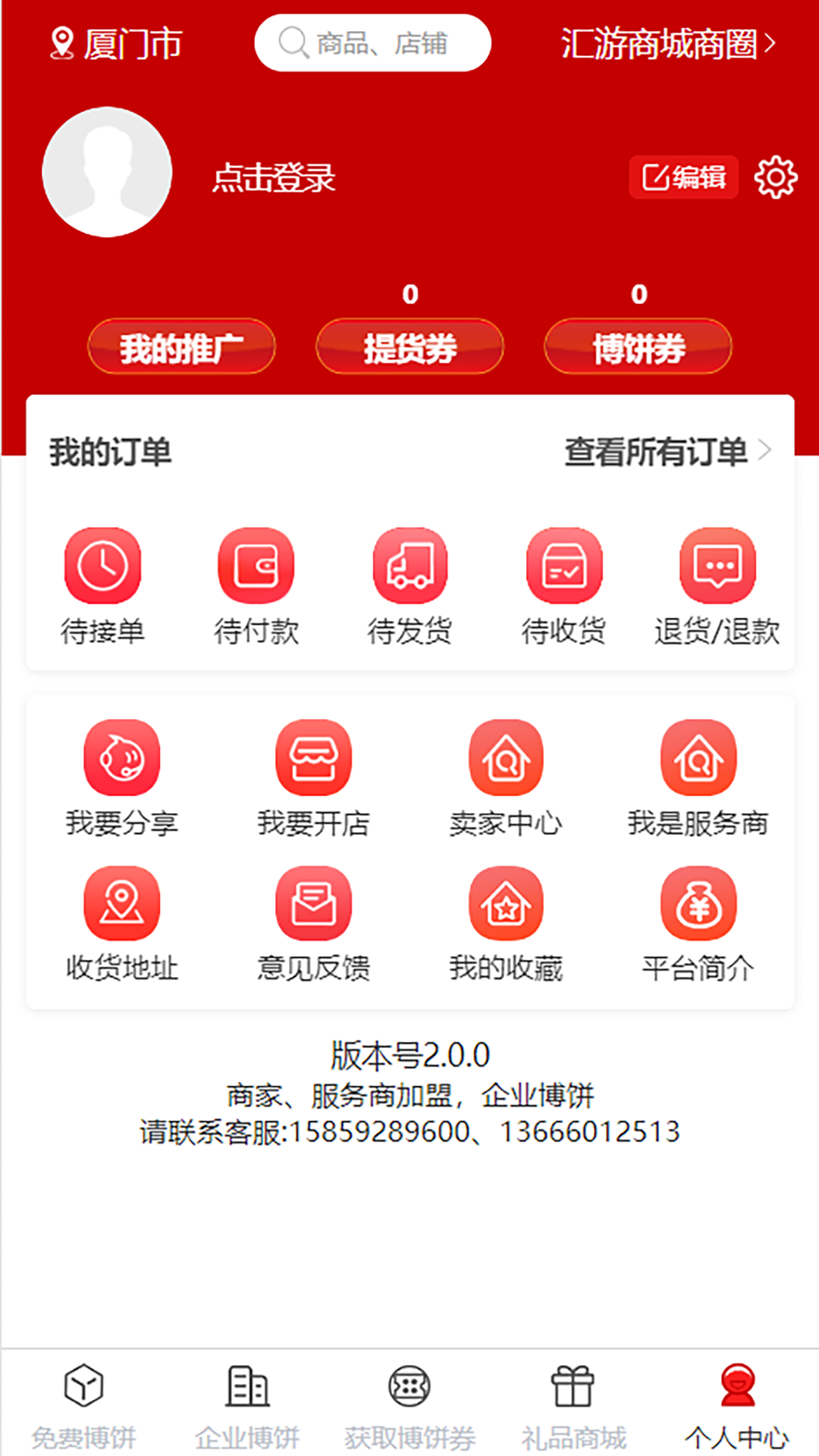Open the settings gear icon
The height and width of the screenshot is (1456, 819).
pyautogui.click(x=775, y=178)
